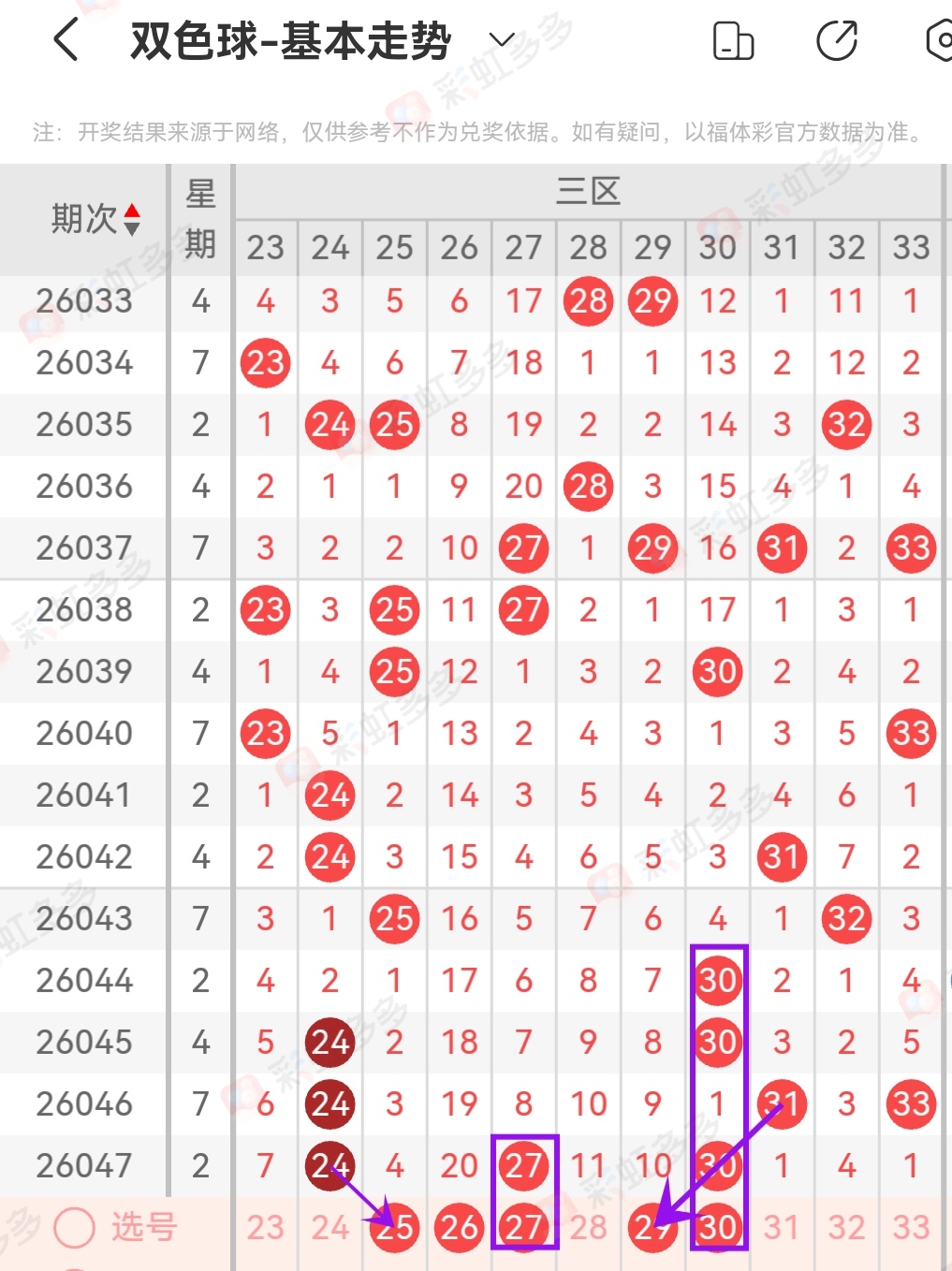The image size is (952, 1271).
Task: Click the settings icon in the top corner
Action: tap(941, 40)
